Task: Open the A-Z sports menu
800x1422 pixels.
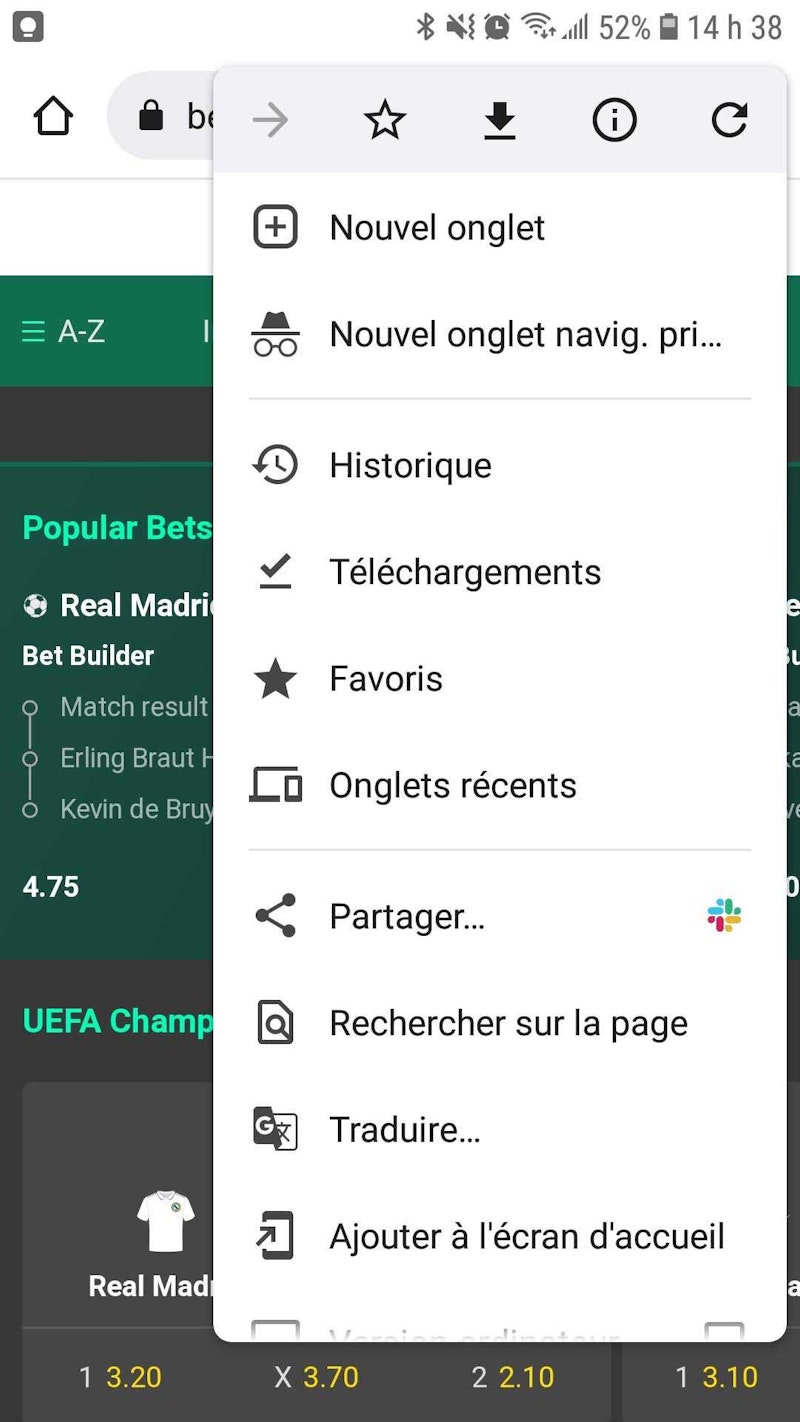Action: 64,331
